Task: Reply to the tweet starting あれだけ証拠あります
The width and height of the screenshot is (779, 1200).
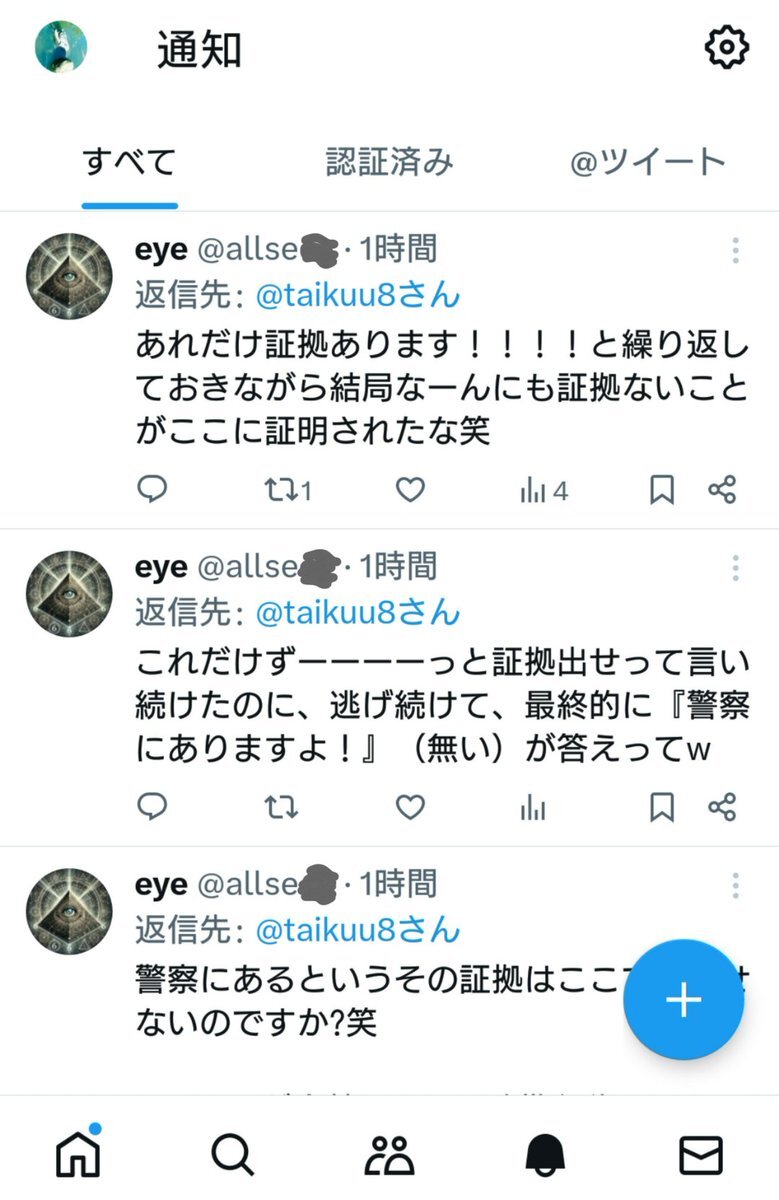Action: [152, 490]
